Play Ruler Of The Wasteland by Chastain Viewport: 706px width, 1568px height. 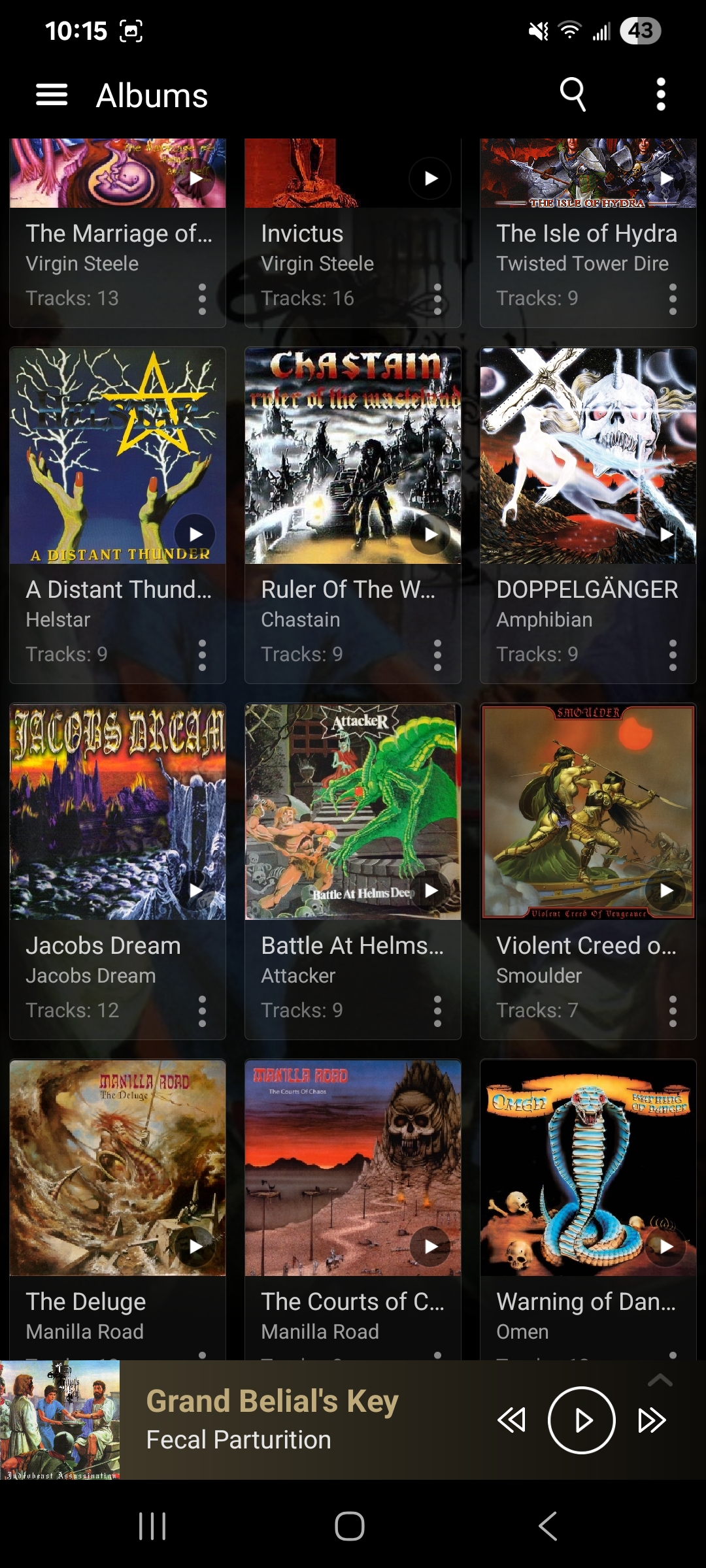(430, 534)
